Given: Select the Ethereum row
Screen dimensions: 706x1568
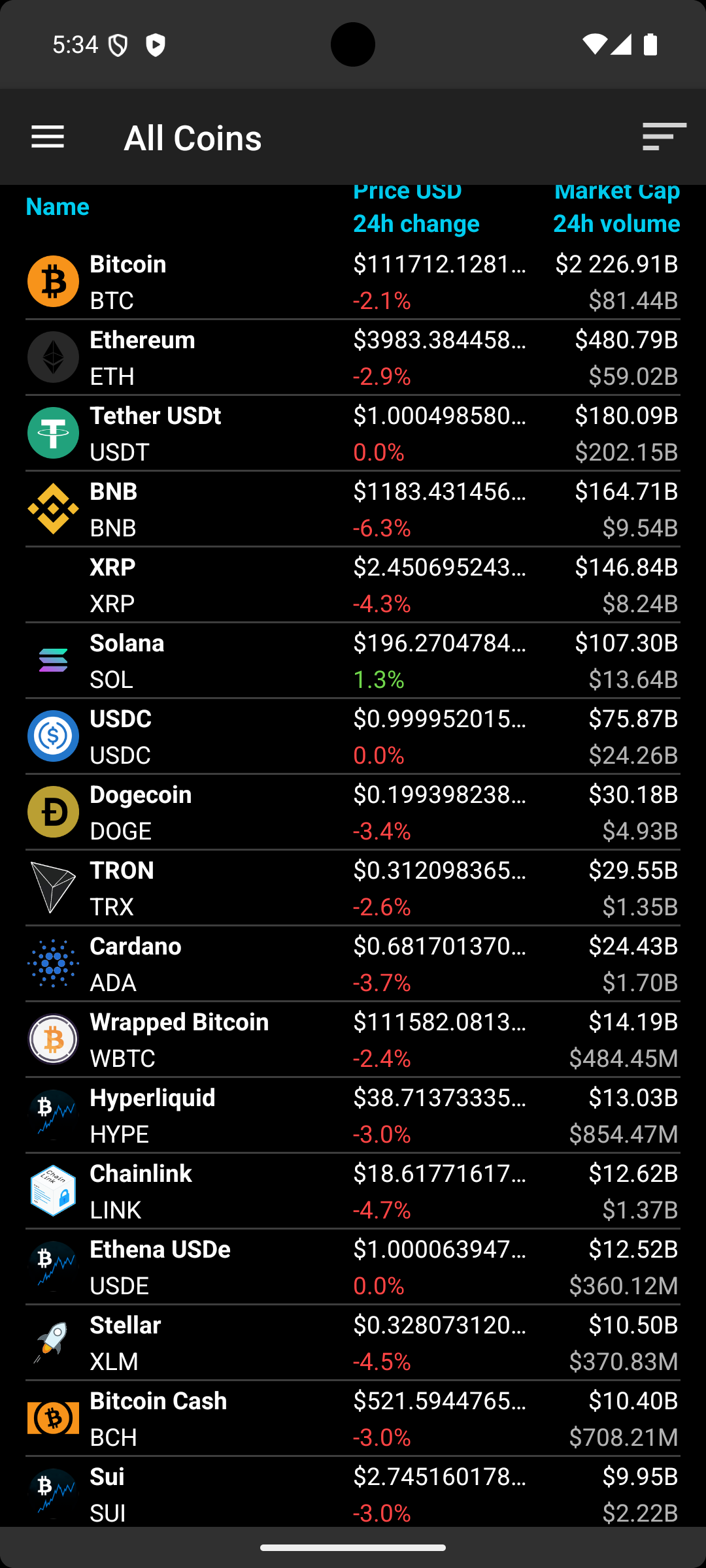Looking at the screenshot, I should point(353,358).
